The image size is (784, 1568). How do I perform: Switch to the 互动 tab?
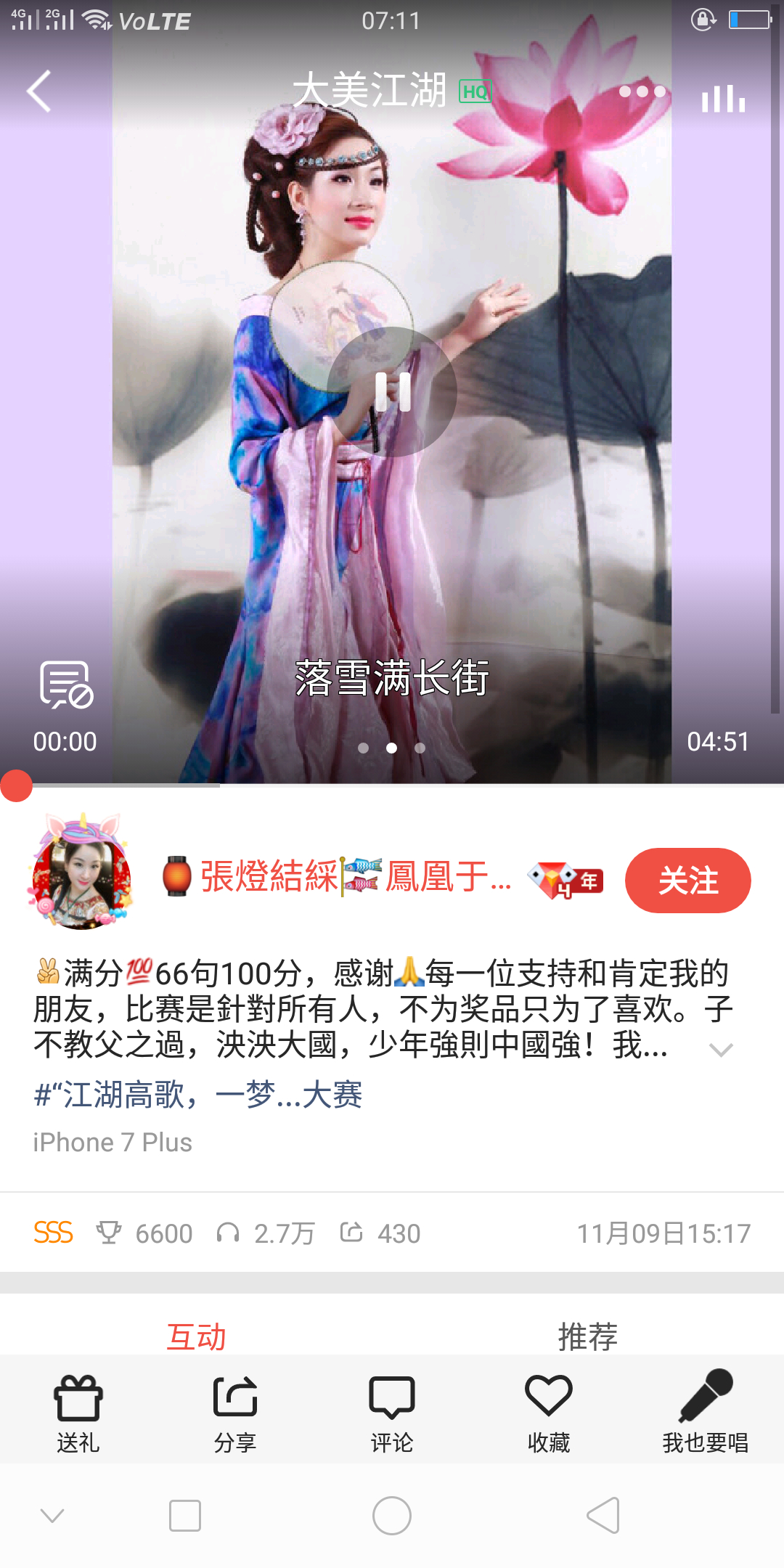coord(196,1336)
